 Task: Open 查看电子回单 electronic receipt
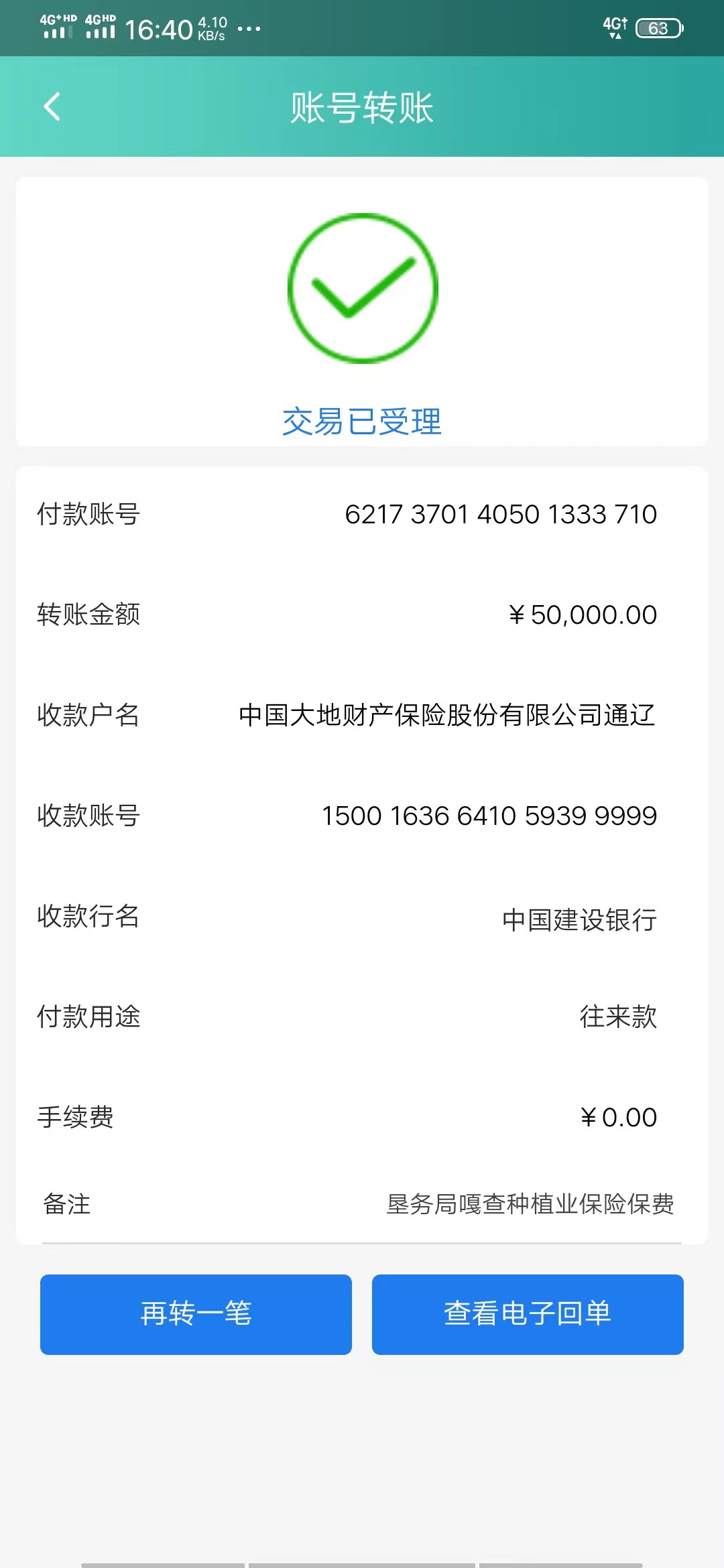click(528, 1314)
